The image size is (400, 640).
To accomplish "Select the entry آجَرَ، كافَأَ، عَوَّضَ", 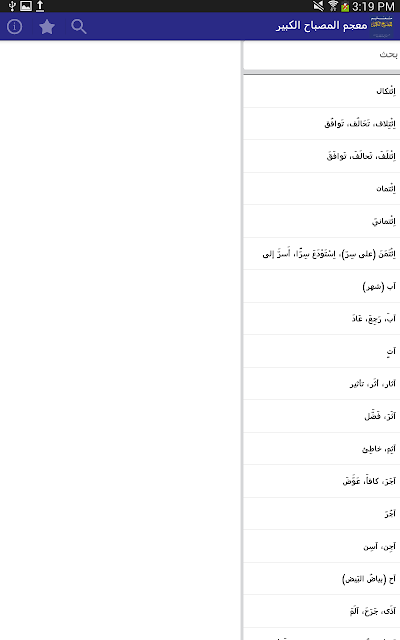I will (x=322, y=481).
